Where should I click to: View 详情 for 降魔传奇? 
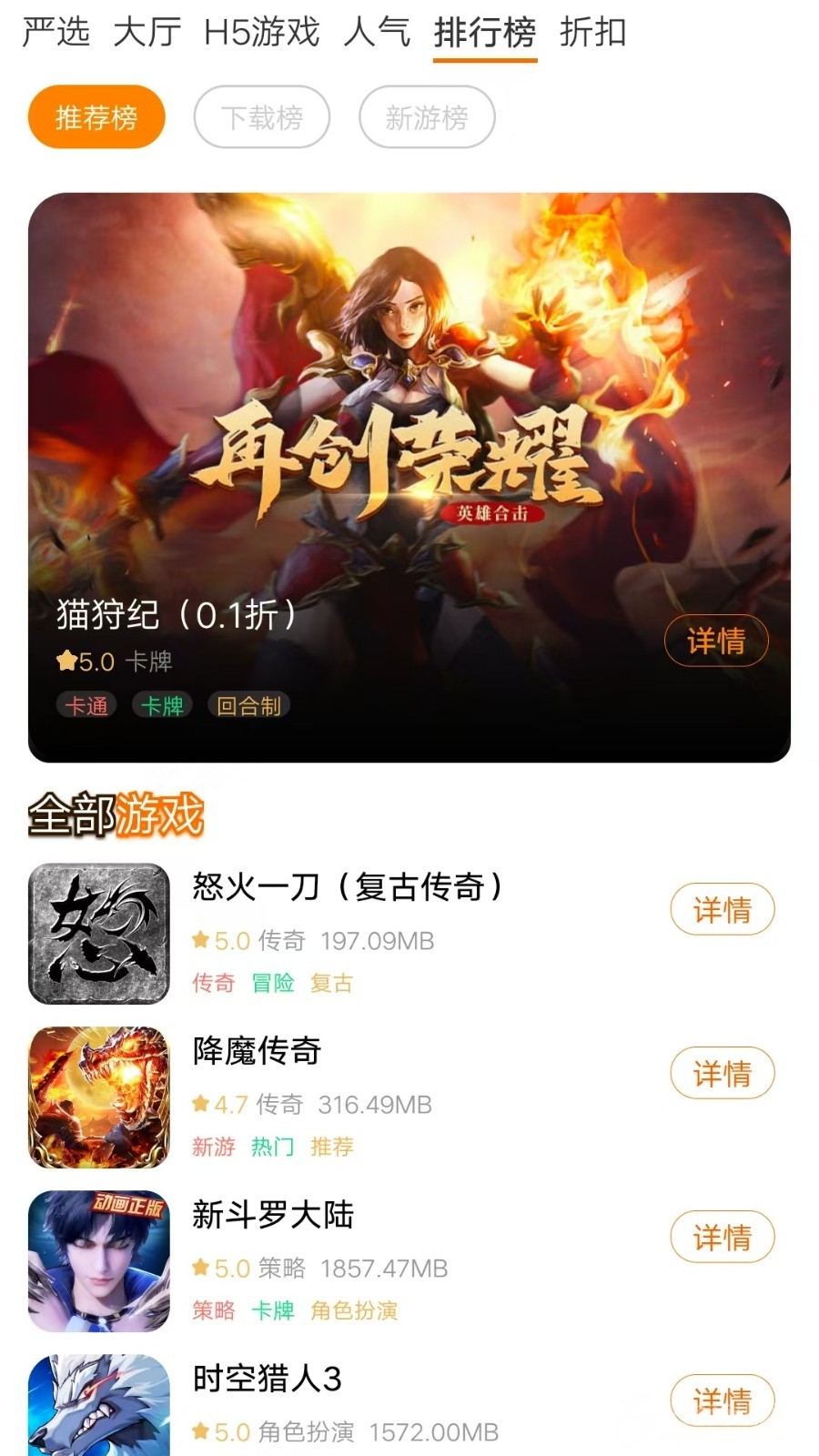[722, 1074]
